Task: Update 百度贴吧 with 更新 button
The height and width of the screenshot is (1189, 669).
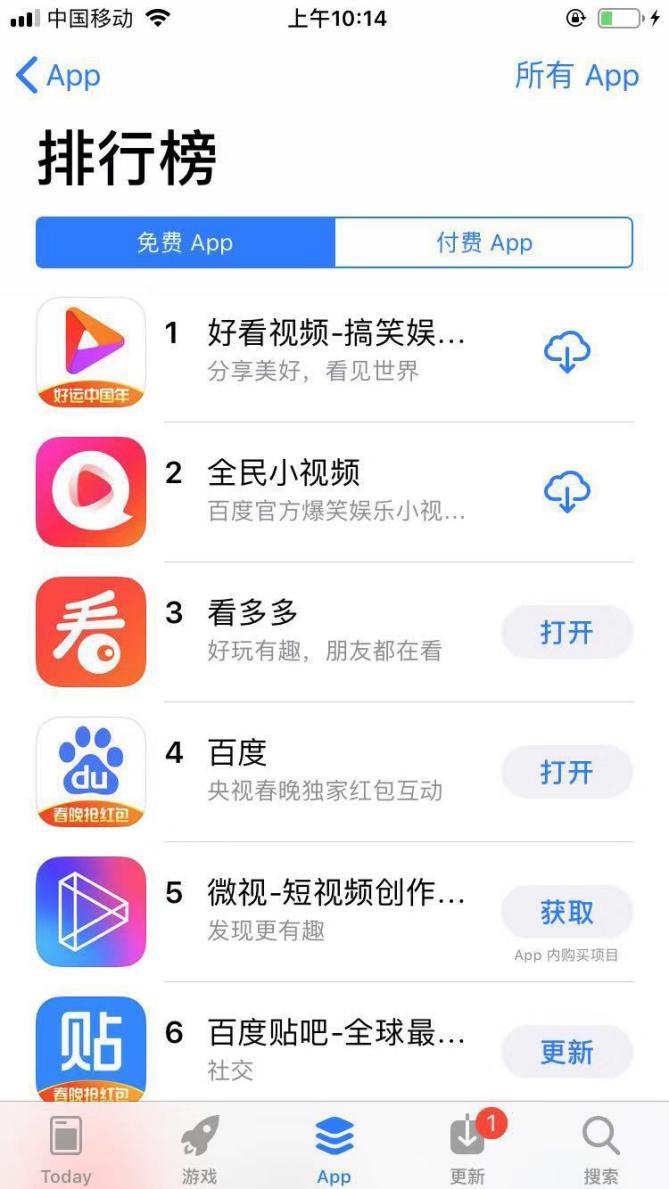Action: (x=567, y=1052)
